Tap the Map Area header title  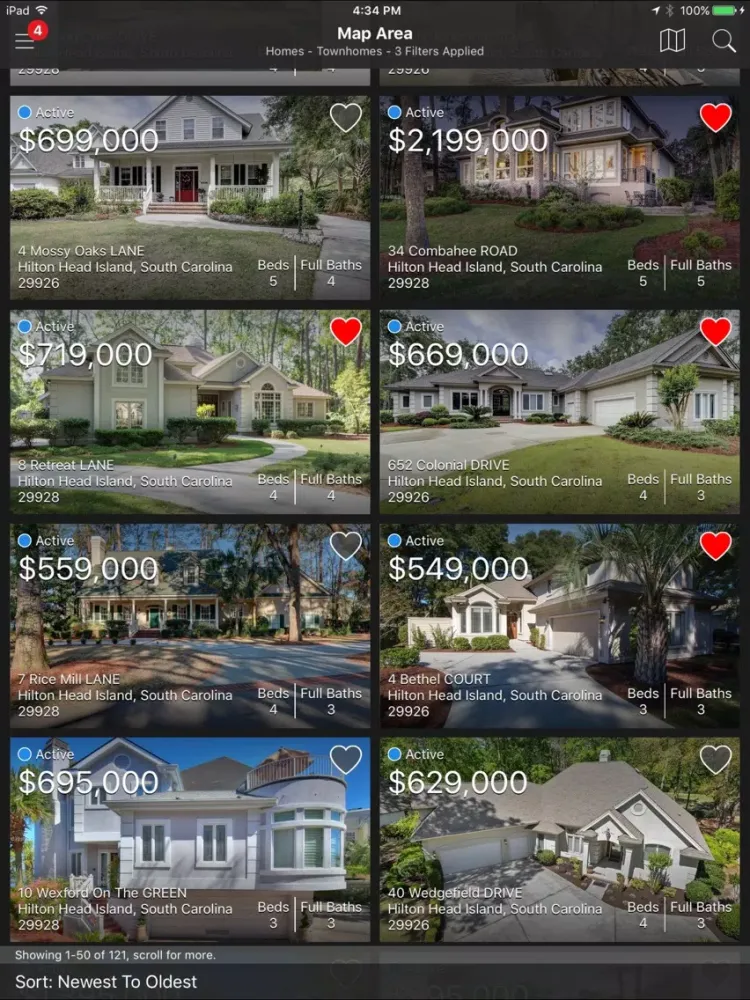375,33
